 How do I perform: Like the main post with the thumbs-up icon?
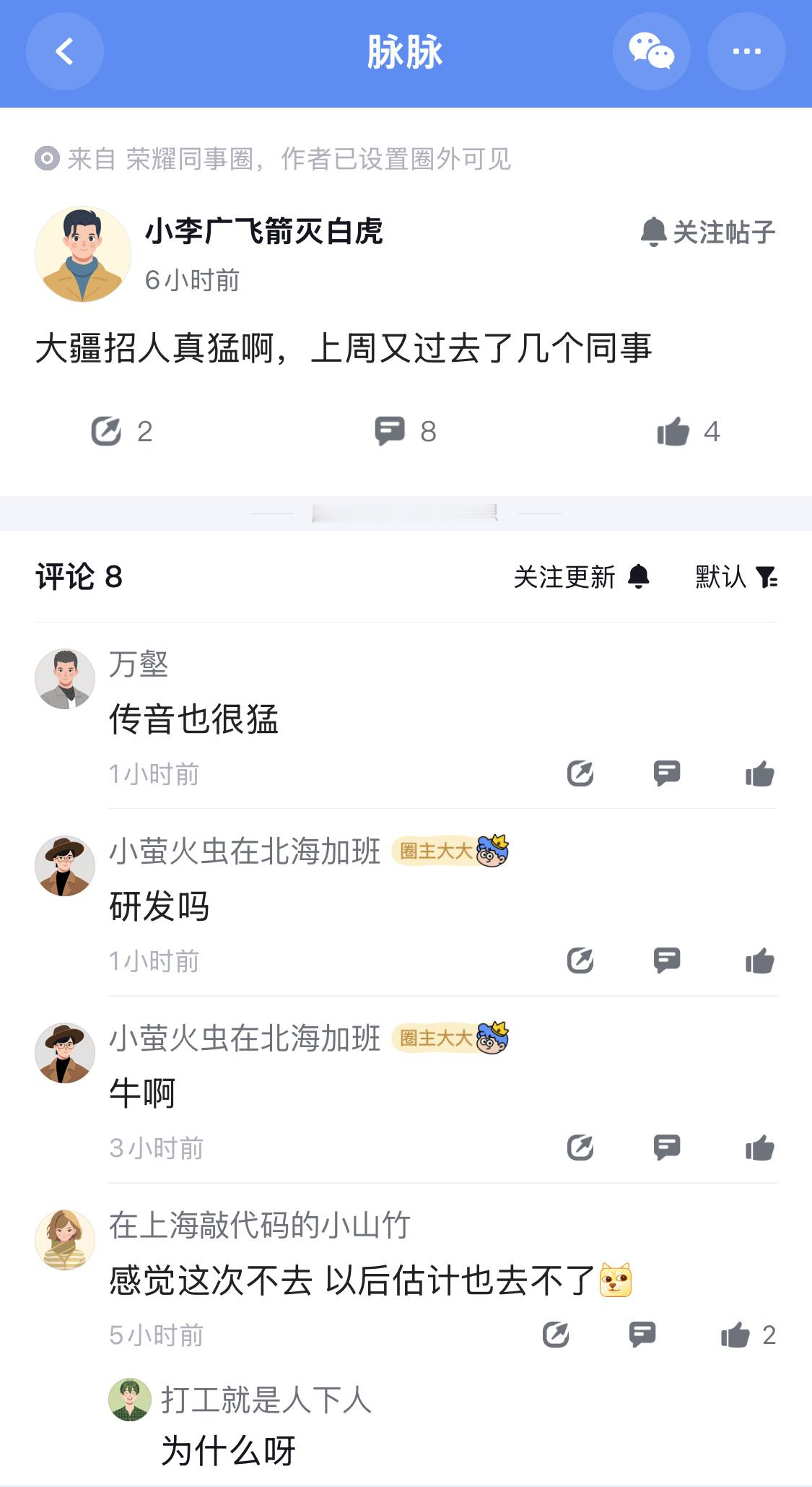[x=673, y=430]
